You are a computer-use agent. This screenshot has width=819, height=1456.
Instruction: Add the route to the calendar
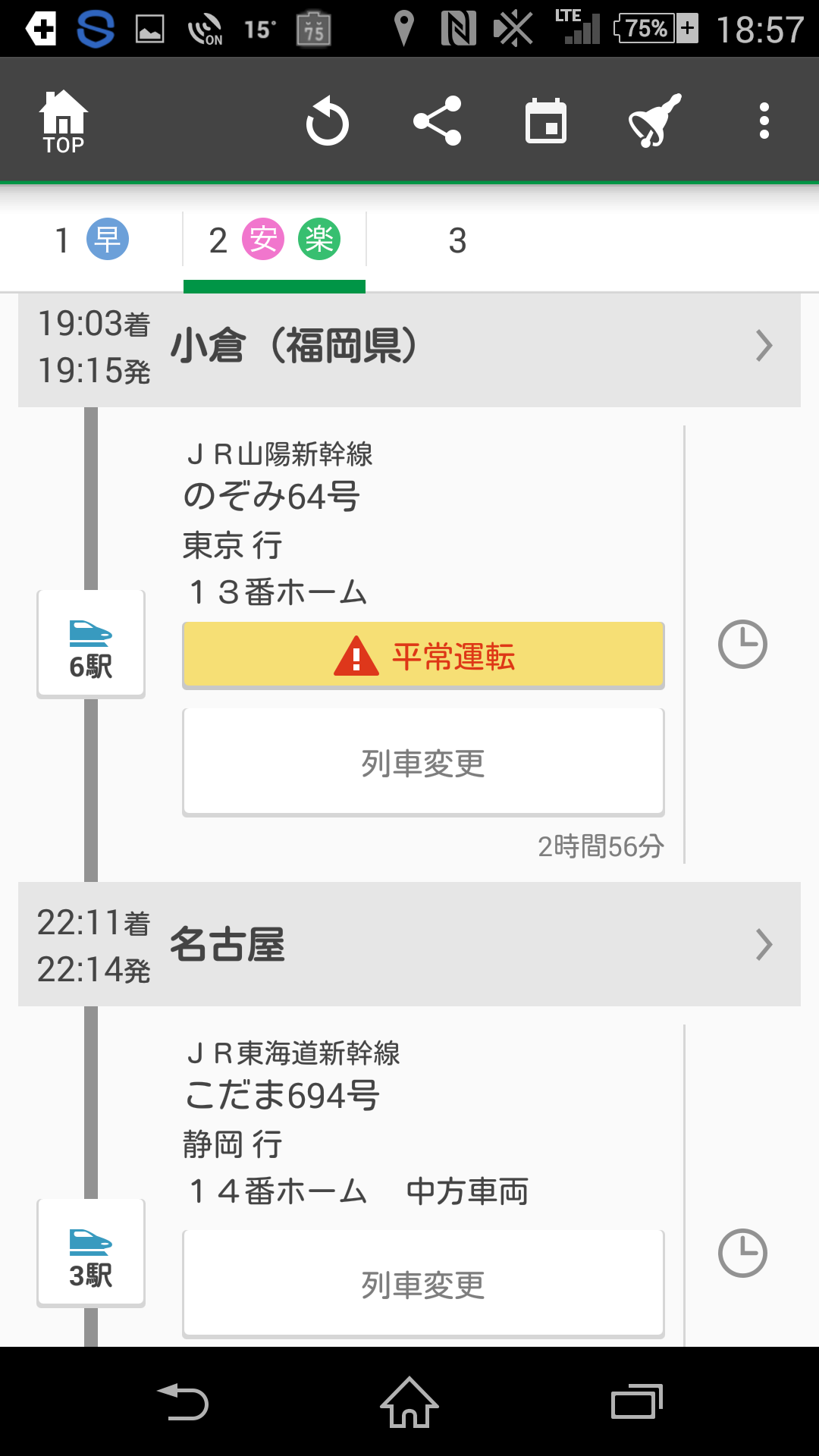[x=546, y=121]
